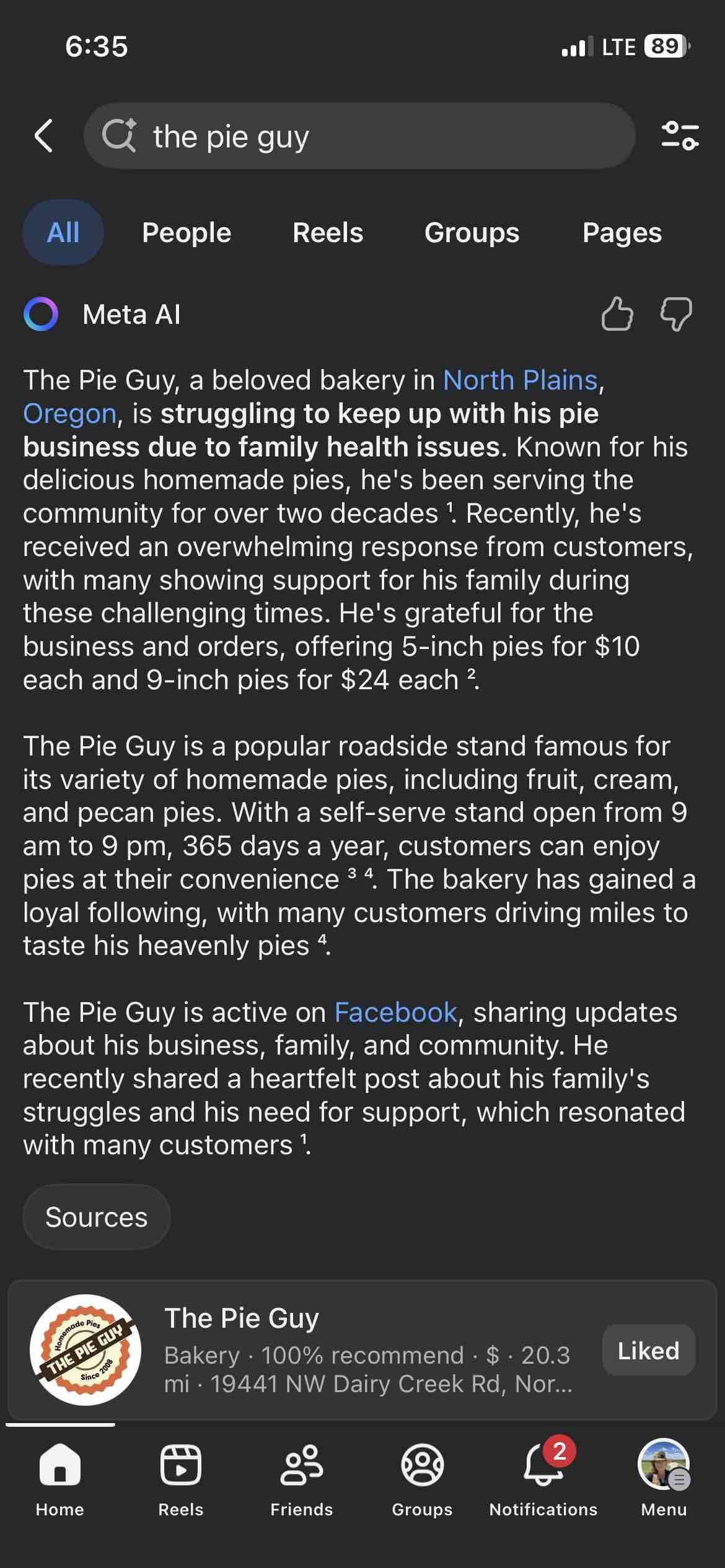Follow the Facebook link in the summary
725x1568 pixels.
coord(395,1013)
